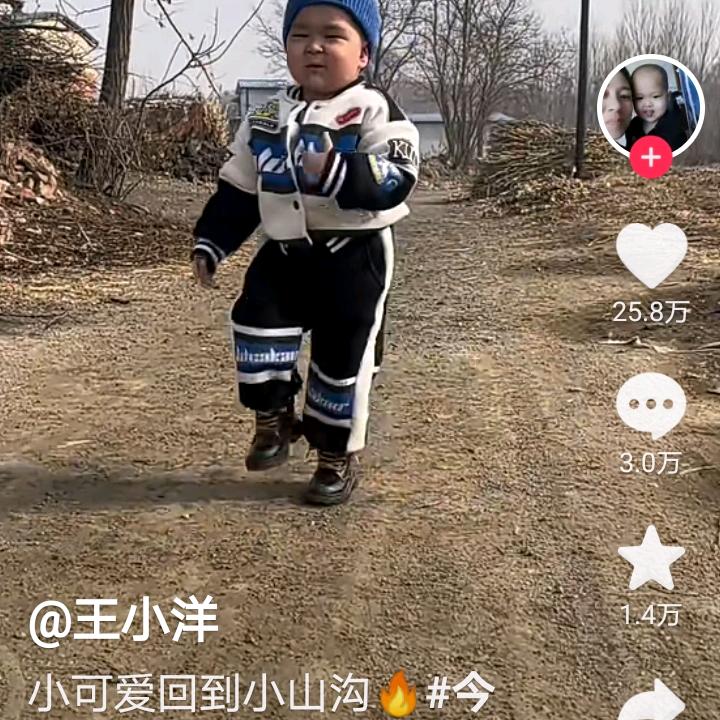The image size is (720, 720).
Task: Follow the creator with the red plus button
Action: coord(651,158)
